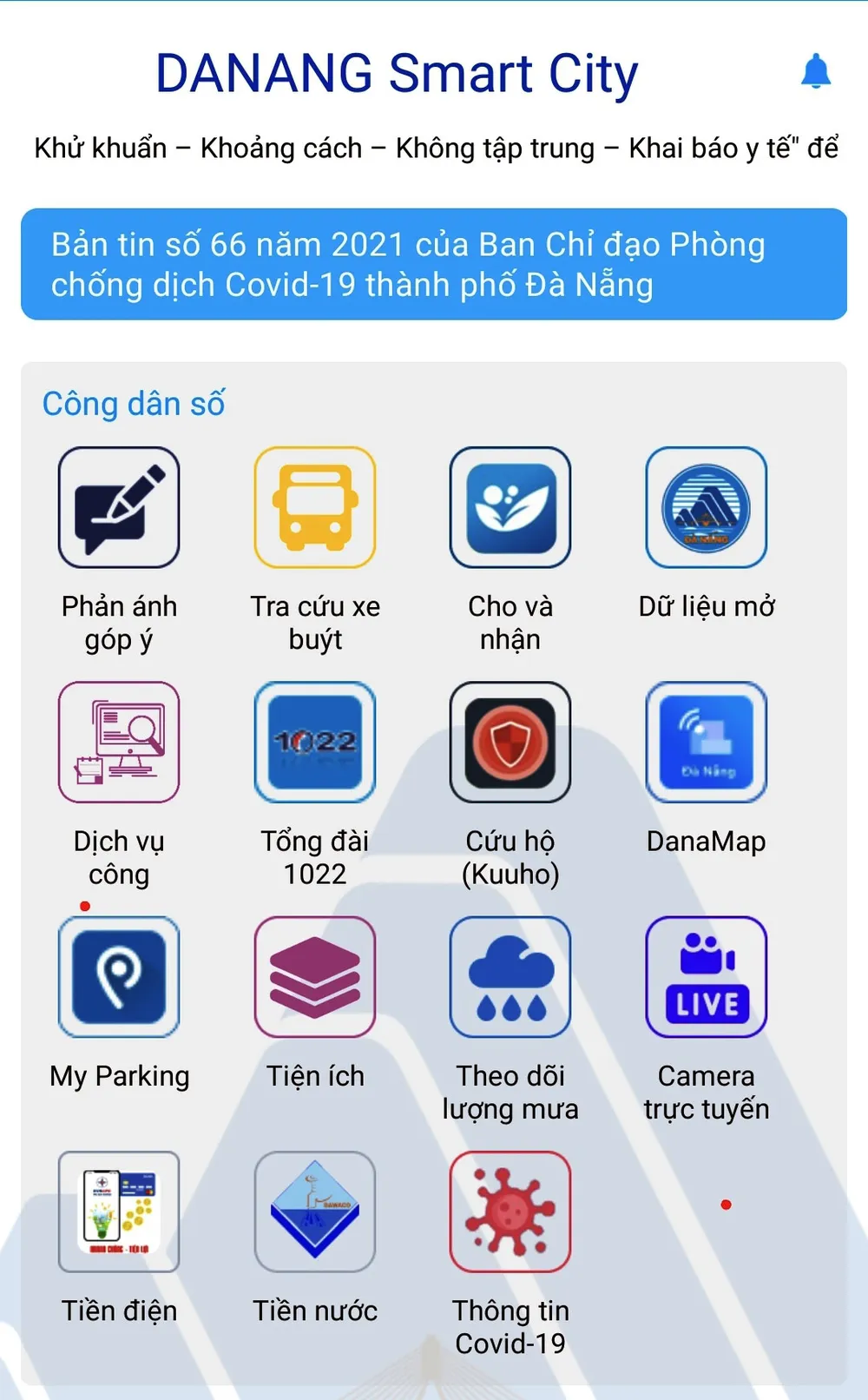The width and height of the screenshot is (868, 1400).
Task: Launch Tra cứu xe buýt
Action: pos(315,508)
